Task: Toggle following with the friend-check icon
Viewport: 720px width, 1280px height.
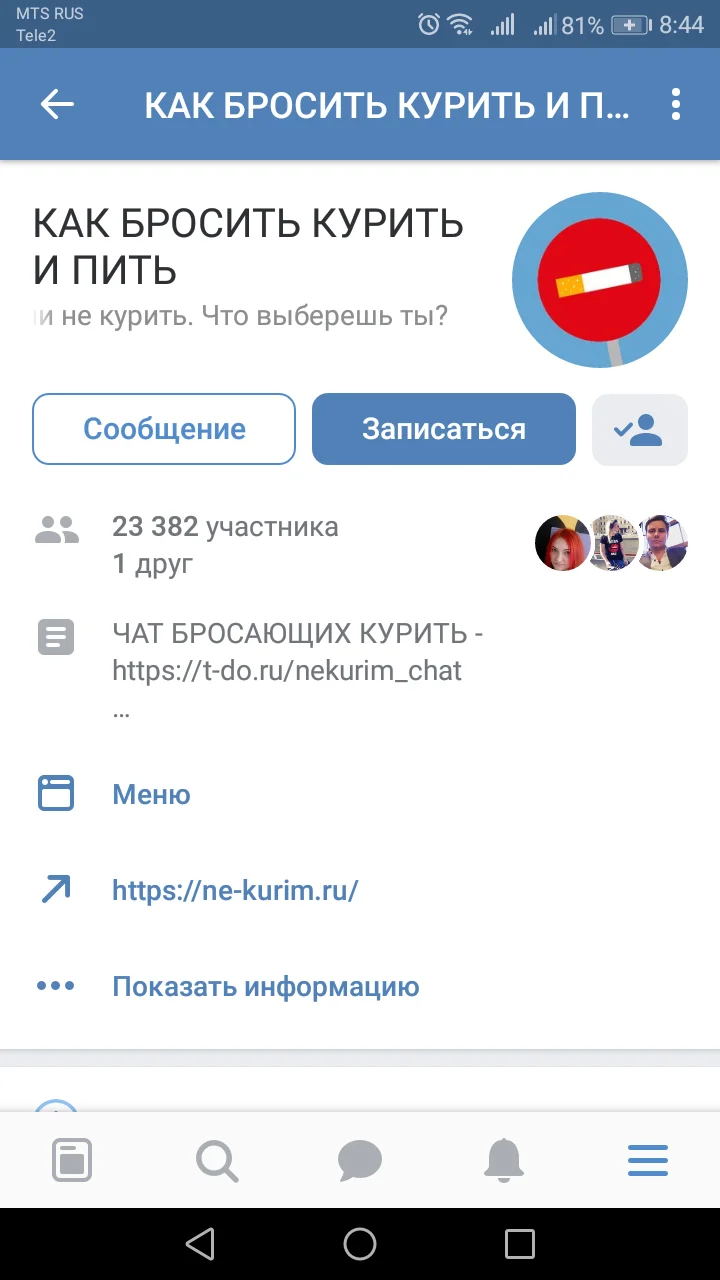Action: [639, 428]
